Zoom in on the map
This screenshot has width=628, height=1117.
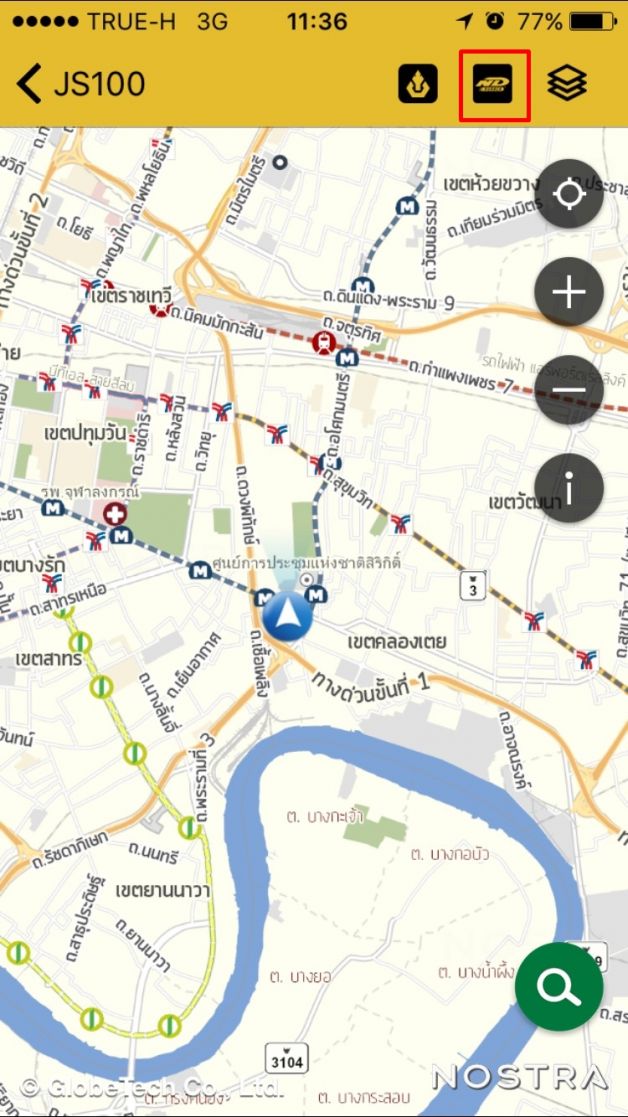[x=569, y=292]
